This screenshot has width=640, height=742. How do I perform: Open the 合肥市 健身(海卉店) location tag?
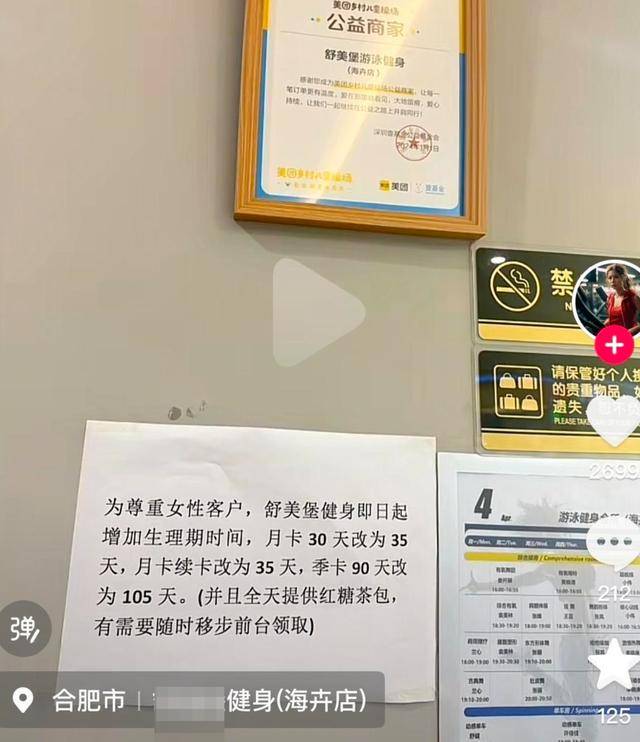pyautogui.click(x=192, y=700)
